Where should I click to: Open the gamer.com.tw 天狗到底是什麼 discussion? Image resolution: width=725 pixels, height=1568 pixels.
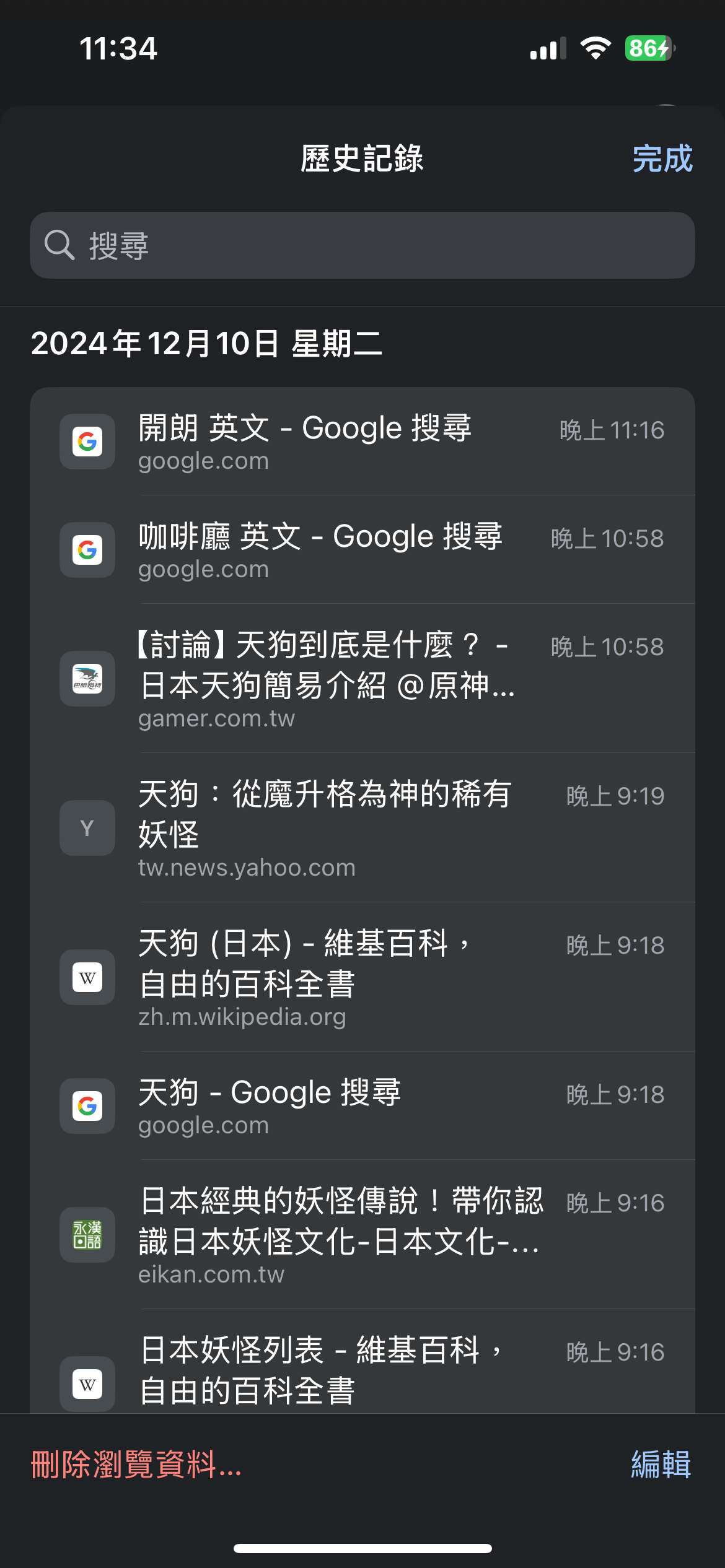click(x=362, y=679)
